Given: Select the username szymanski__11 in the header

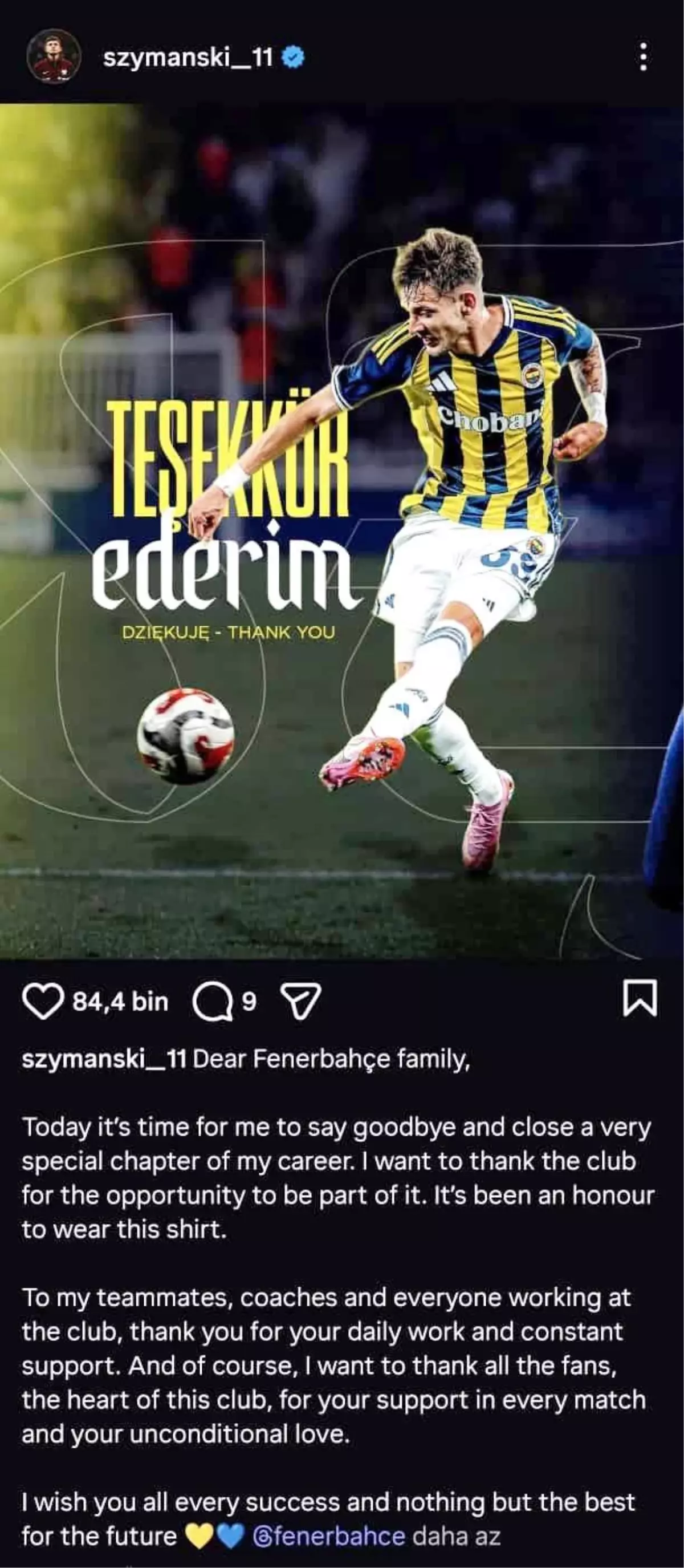Looking at the screenshot, I should [x=189, y=56].
